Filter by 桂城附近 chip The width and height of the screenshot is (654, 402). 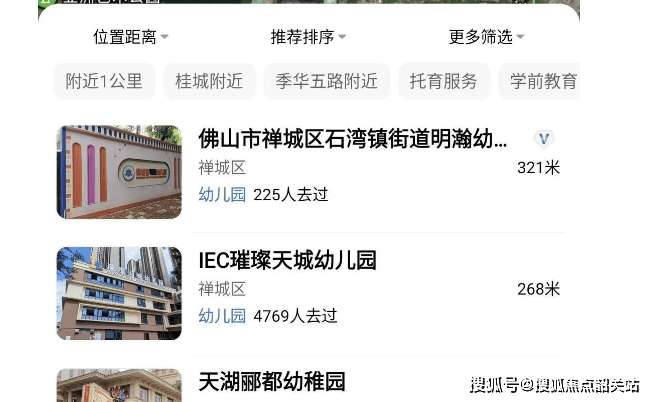(x=209, y=82)
